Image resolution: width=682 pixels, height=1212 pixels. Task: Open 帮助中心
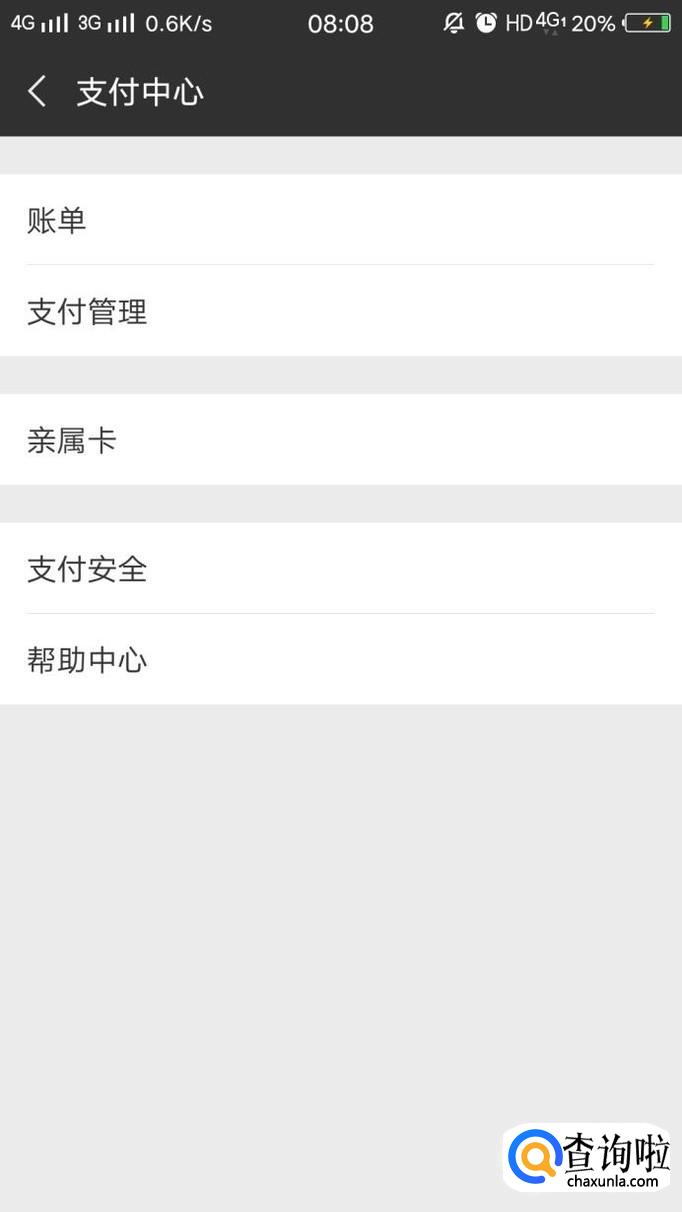pos(341,659)
